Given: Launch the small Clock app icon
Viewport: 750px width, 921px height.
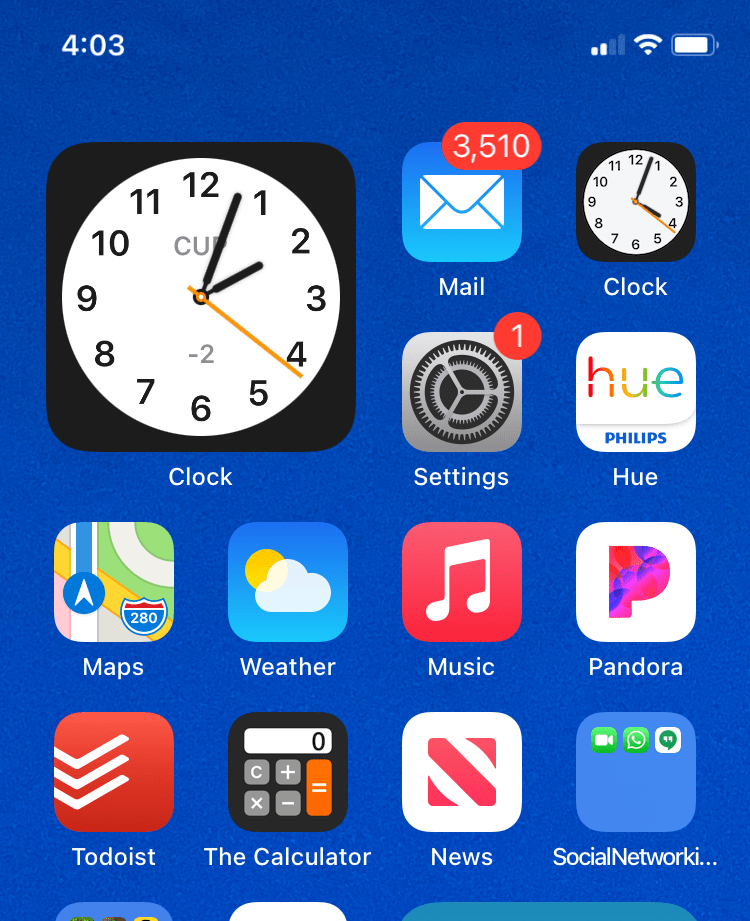Looking at the screenshot, I should (635, 203).
